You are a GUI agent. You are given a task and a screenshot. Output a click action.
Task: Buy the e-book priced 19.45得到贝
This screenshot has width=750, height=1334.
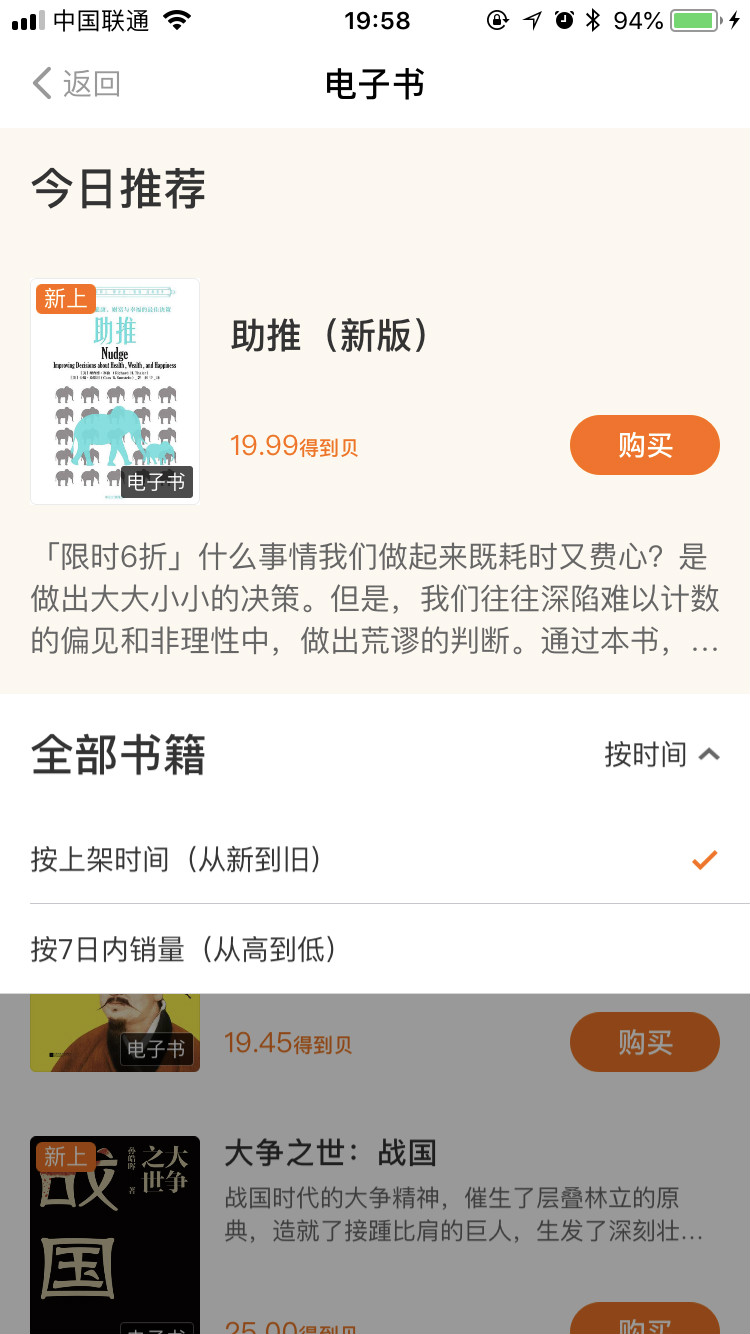pyautogui.click(x=644, y=1042)
